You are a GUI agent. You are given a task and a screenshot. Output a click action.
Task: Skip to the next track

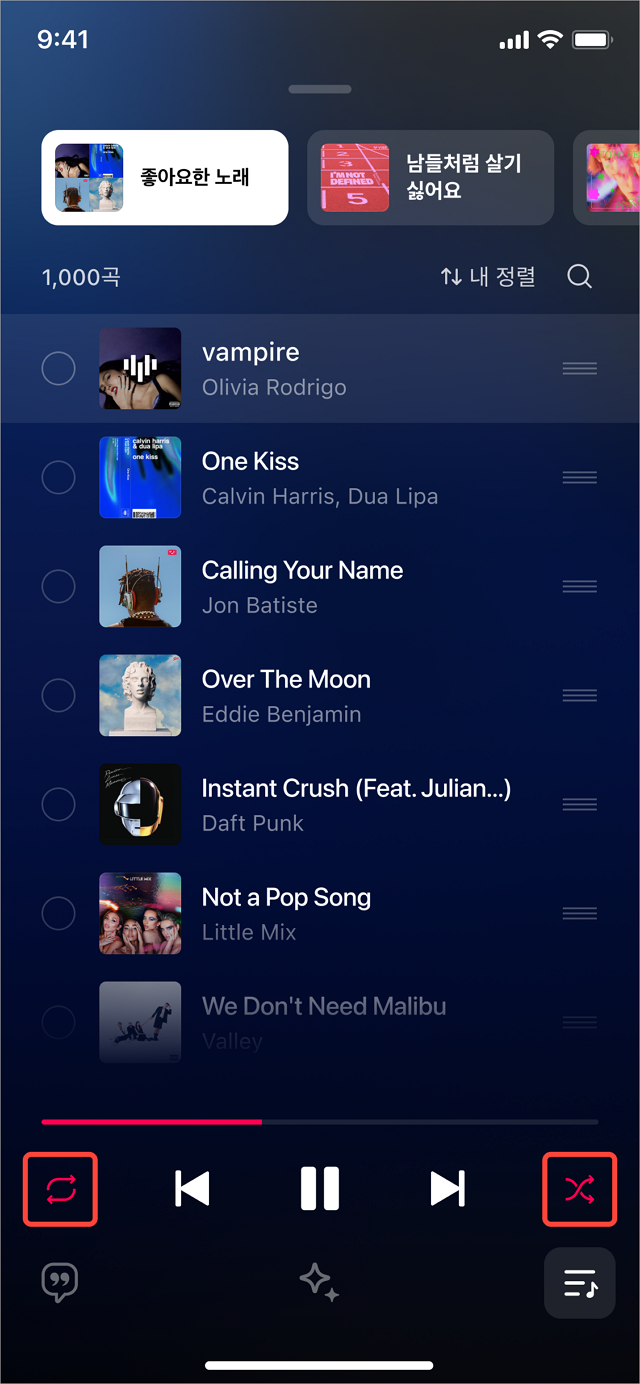point(447,1189)
